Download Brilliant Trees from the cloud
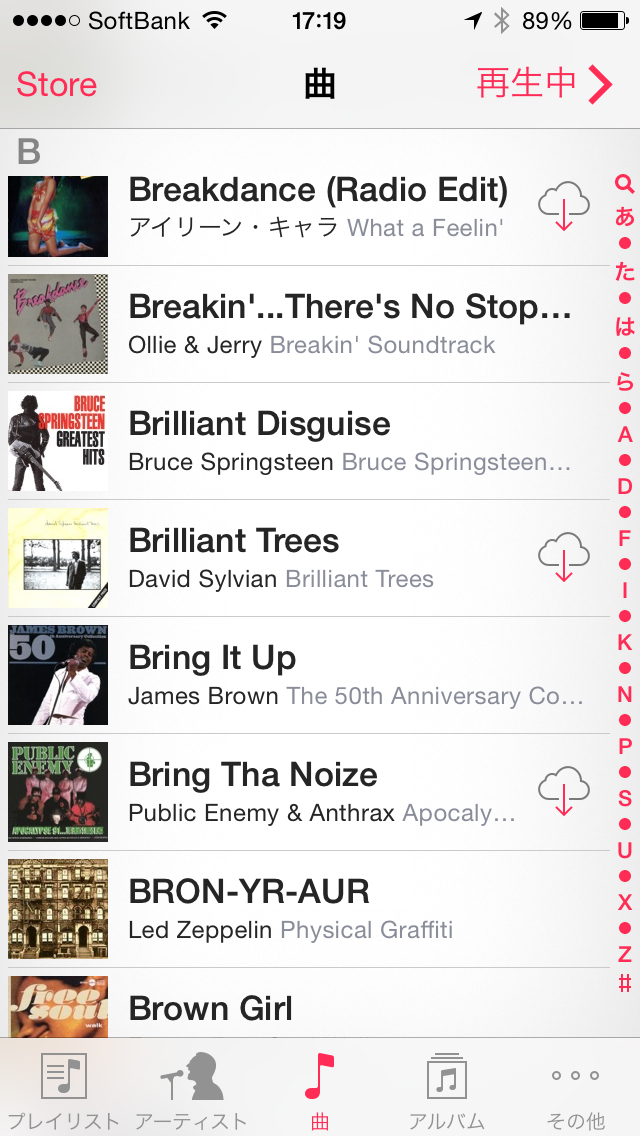The height and width of the screenshot is (1136, 640). pos(563,558)
